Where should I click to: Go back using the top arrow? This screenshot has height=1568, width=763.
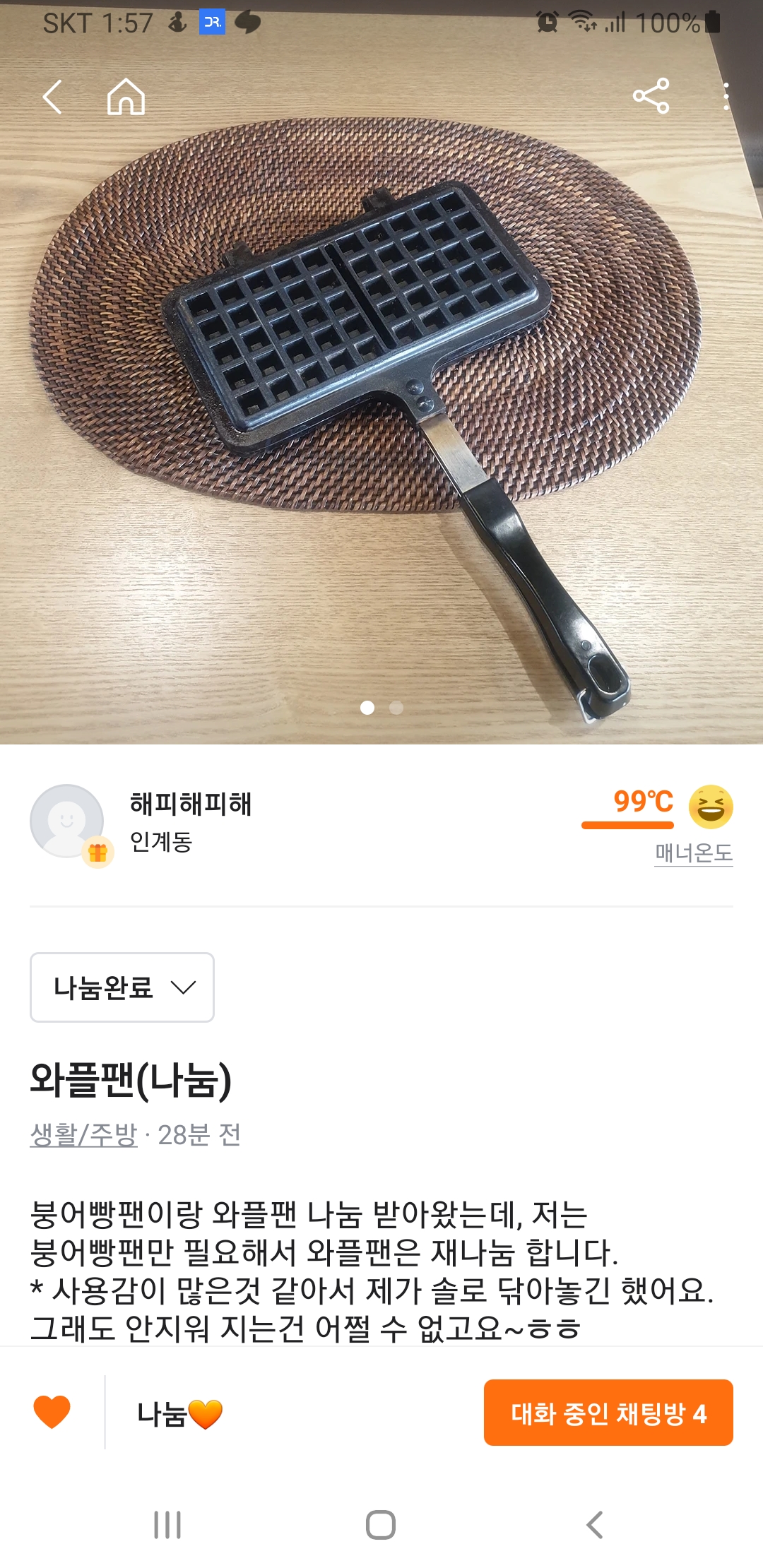click(53, 97)
